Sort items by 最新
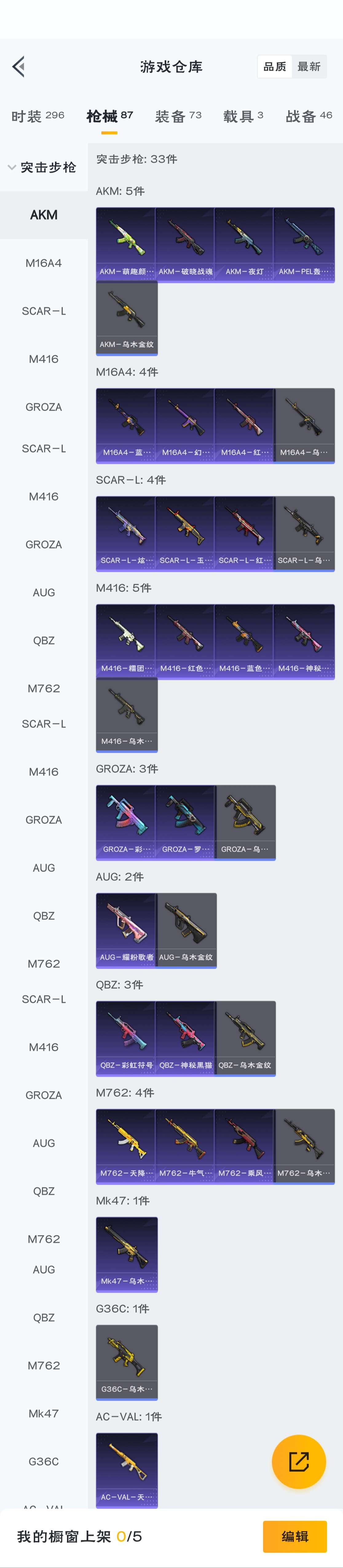The height and width of the screenshot is (1568, 343). [x=308, y=66]
